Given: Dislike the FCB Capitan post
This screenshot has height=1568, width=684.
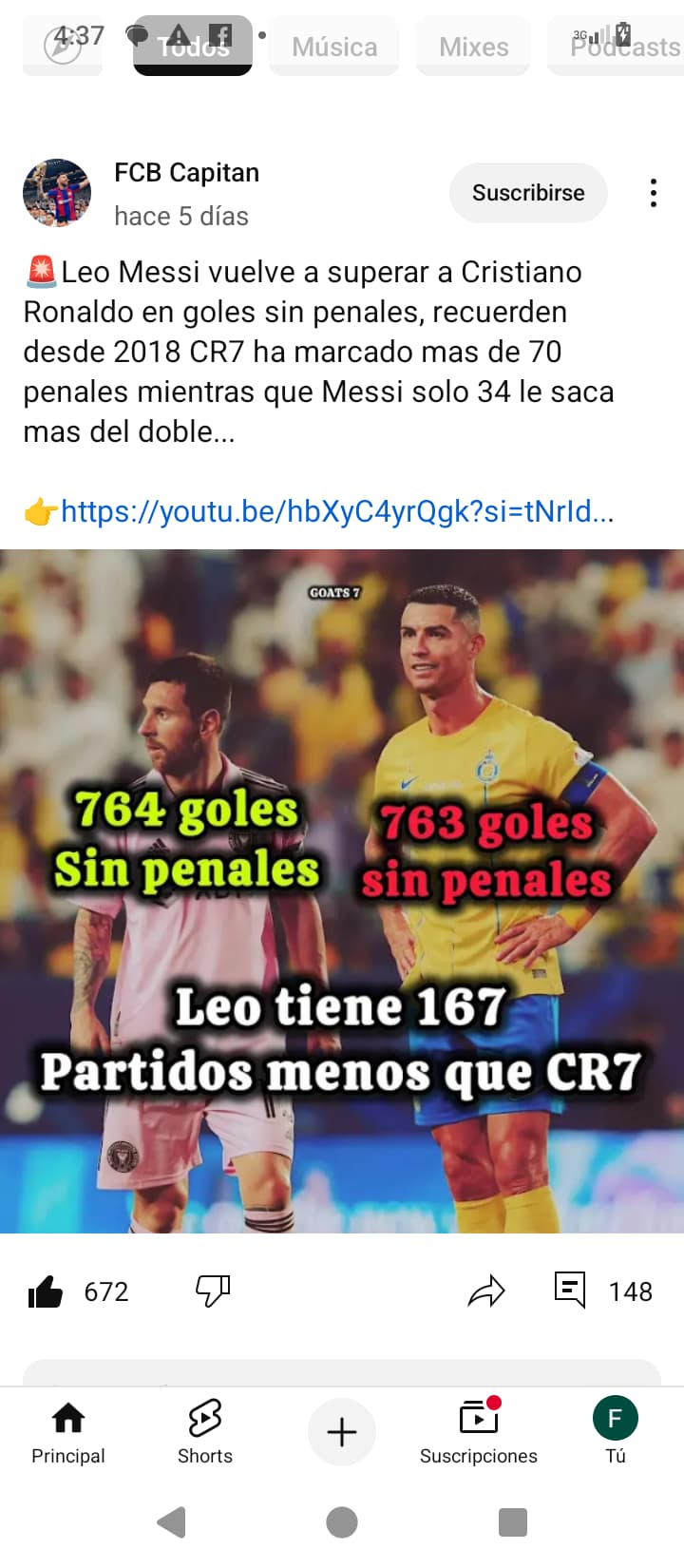Looking at the screenshot, I should pyautogui.click(x=213, y=1291).
